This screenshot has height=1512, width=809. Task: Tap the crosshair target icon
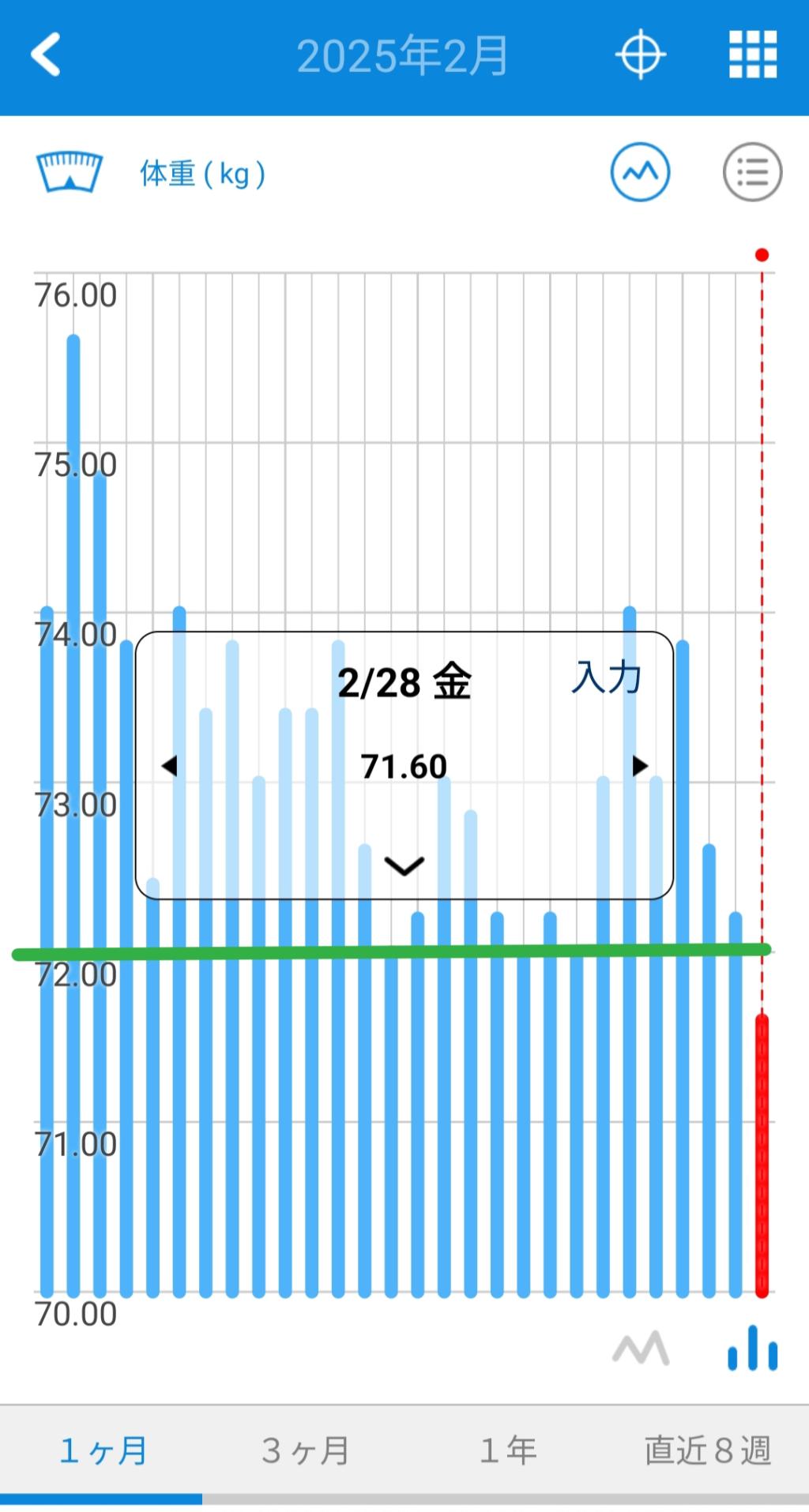coord(640,55)
